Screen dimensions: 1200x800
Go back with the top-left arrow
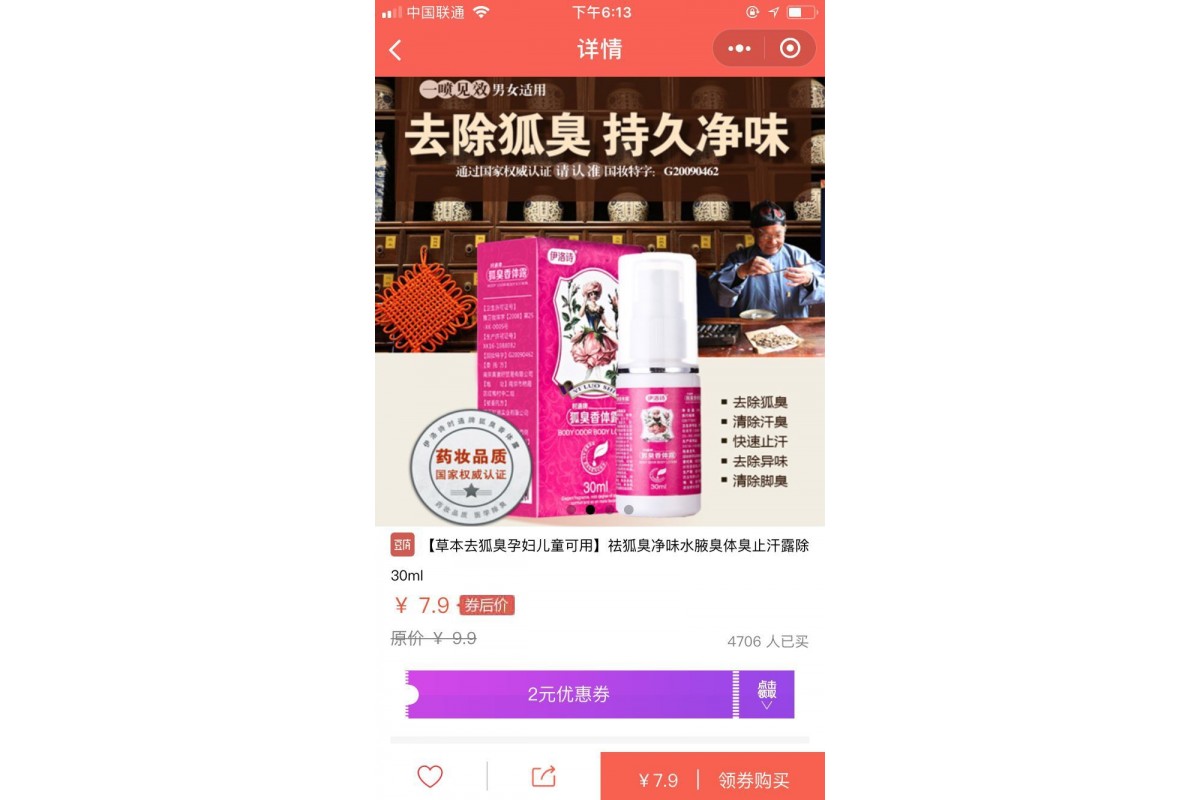(396, 50)
